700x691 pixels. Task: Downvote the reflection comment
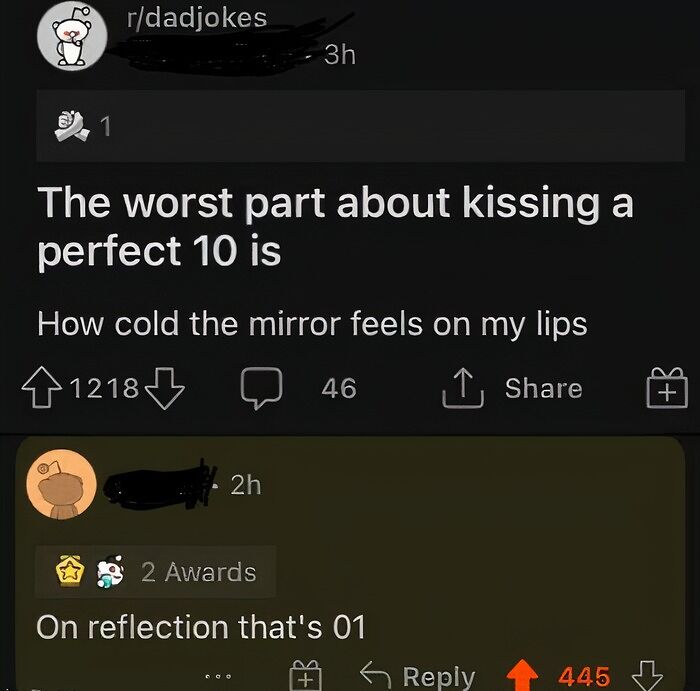click(649, 677)
